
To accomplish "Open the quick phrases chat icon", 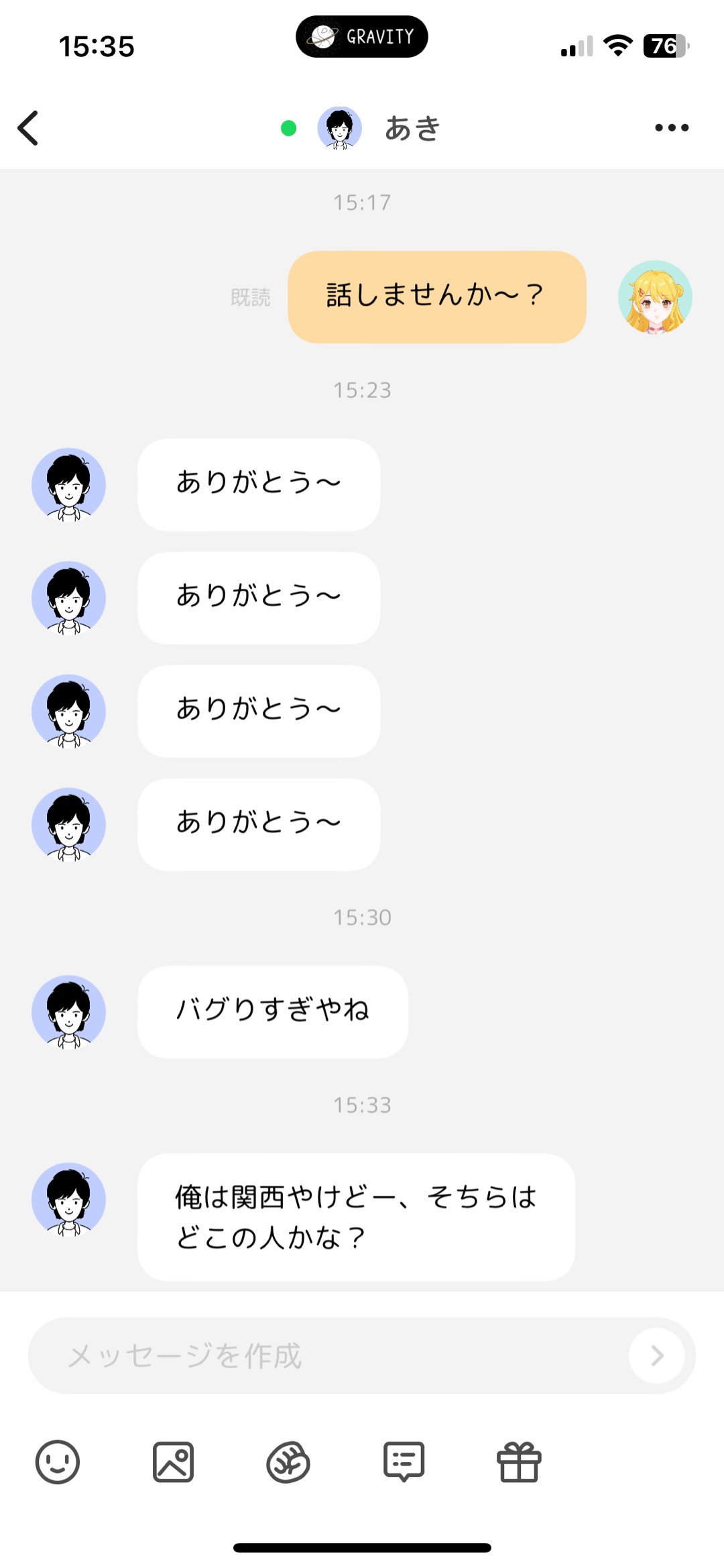I will 404,1462.
